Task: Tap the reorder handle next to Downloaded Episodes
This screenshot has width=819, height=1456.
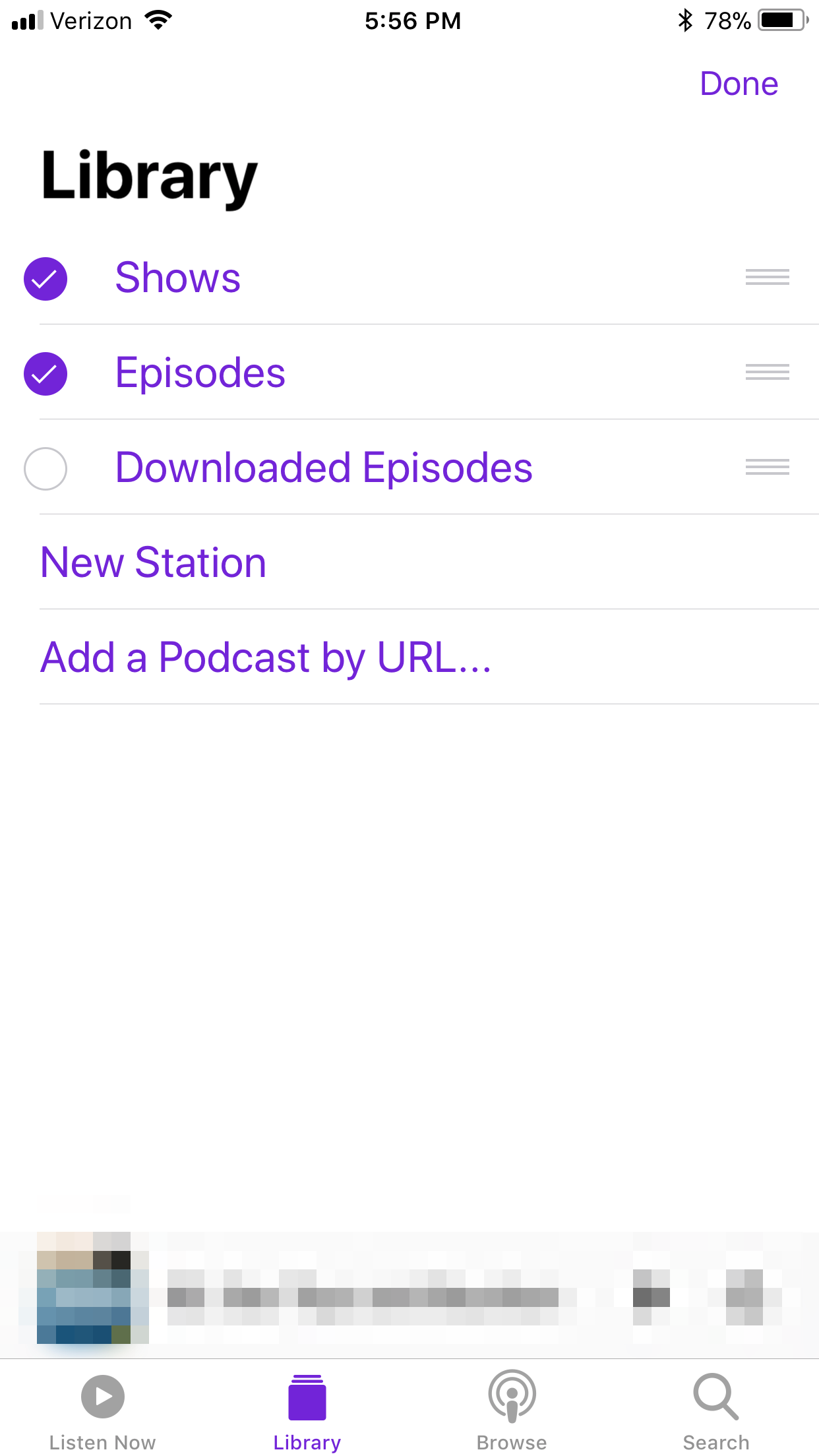Action: pos(767,468)
